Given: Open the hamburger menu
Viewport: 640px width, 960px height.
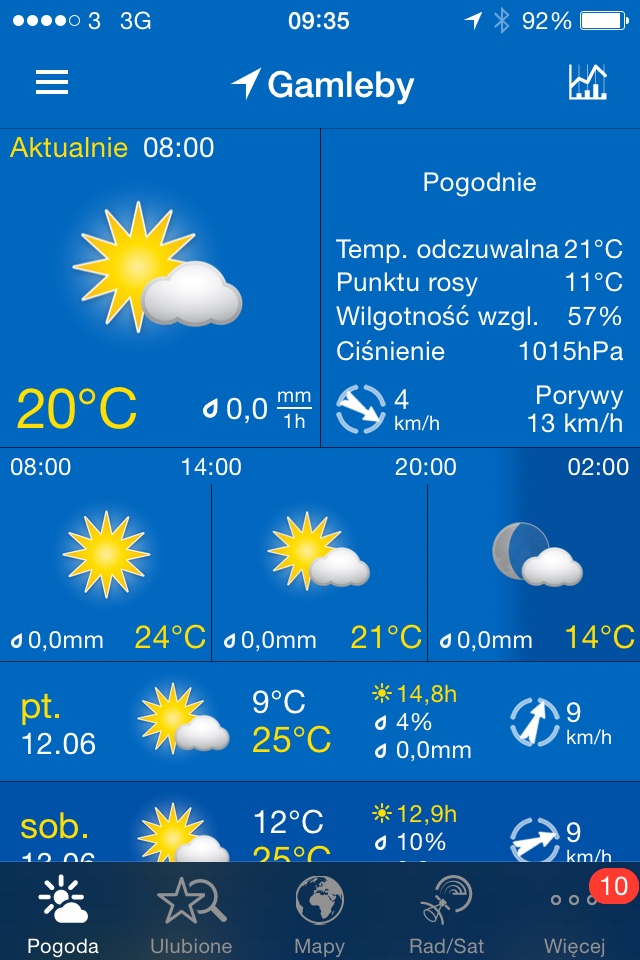Looking at the screenshot, I should pos(52,83).
